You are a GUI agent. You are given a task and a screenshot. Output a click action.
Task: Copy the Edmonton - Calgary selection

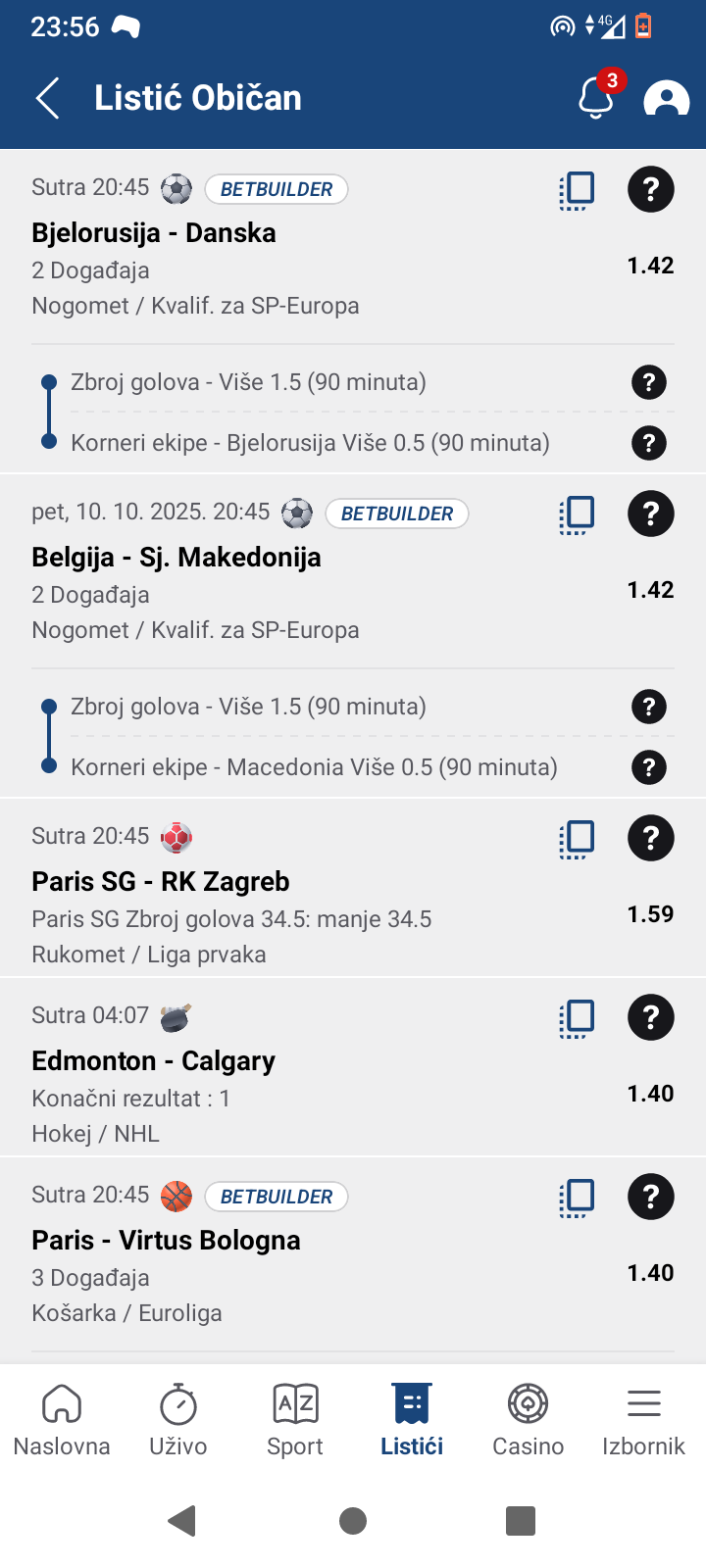[x=577, y=1018]
